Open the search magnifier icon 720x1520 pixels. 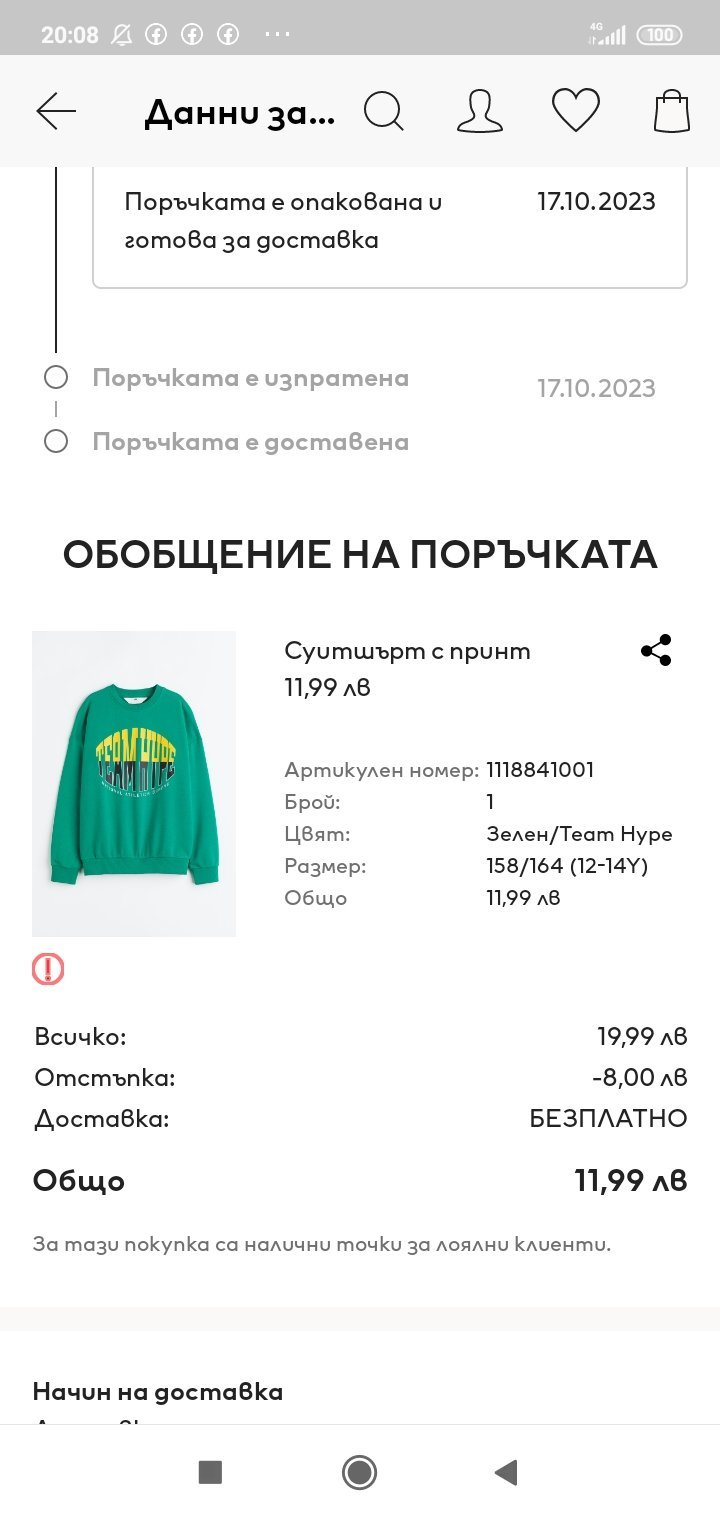coord(383,111)
